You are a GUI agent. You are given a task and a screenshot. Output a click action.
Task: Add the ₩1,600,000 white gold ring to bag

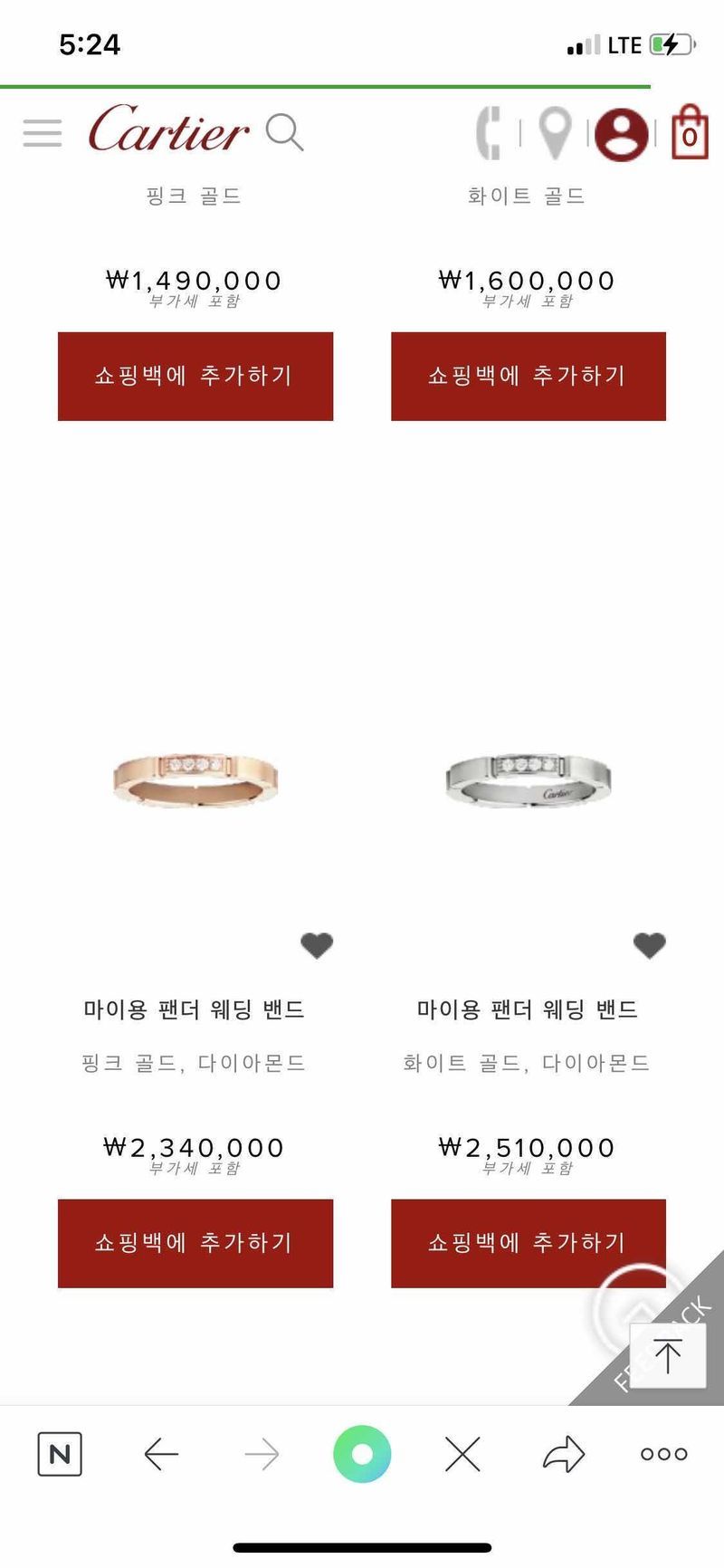[x=529, y=376]
